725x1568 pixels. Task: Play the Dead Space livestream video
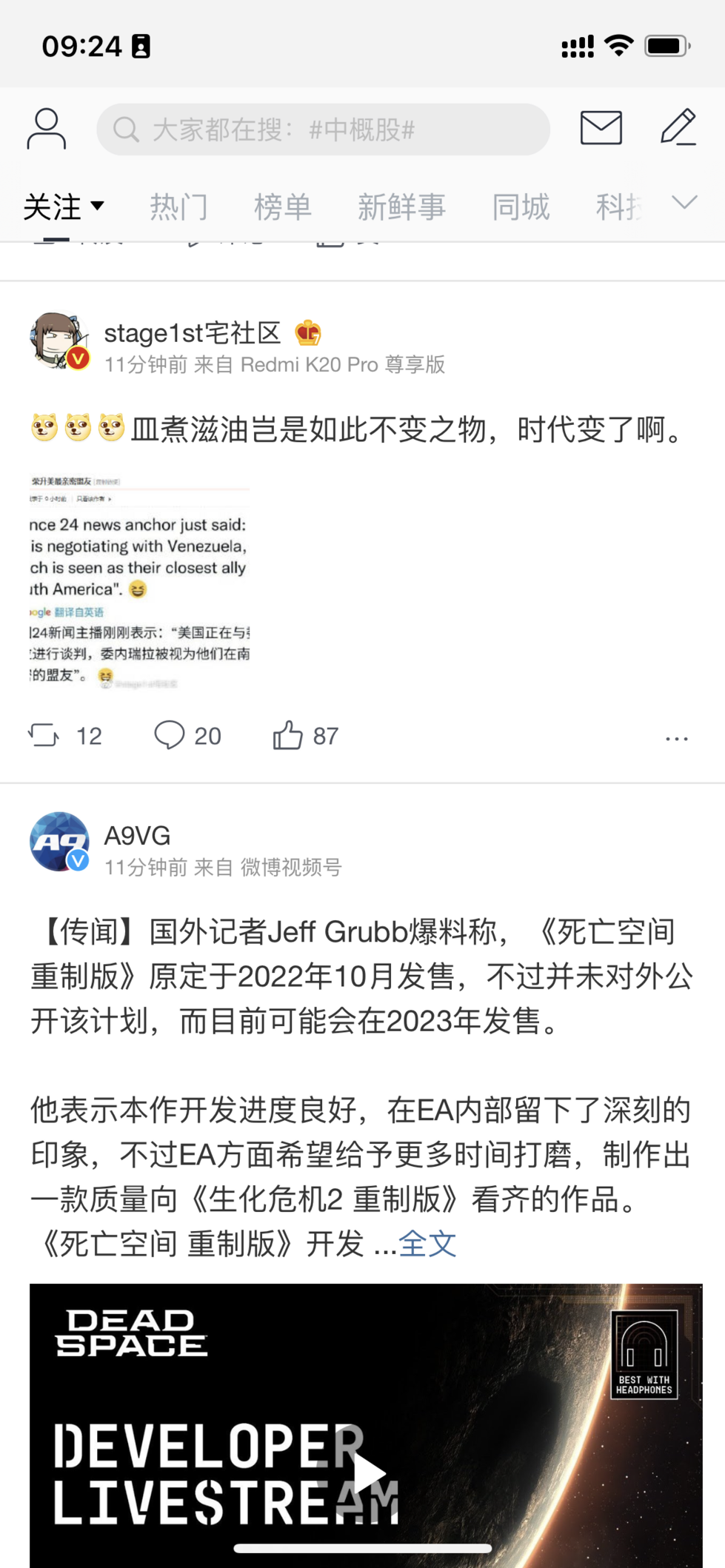point(367,1472)
